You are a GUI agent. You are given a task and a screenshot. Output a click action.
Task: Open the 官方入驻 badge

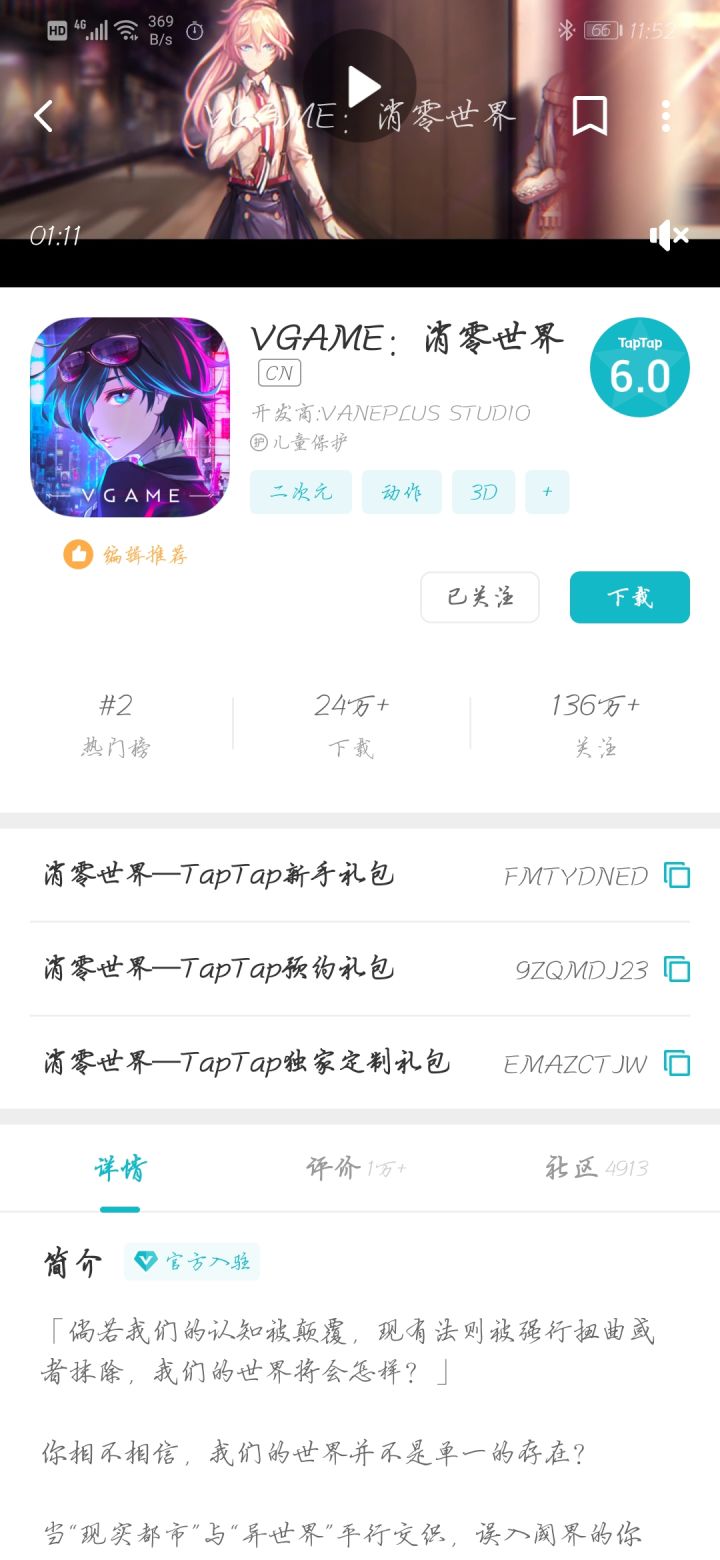[x=192, y=1262]
